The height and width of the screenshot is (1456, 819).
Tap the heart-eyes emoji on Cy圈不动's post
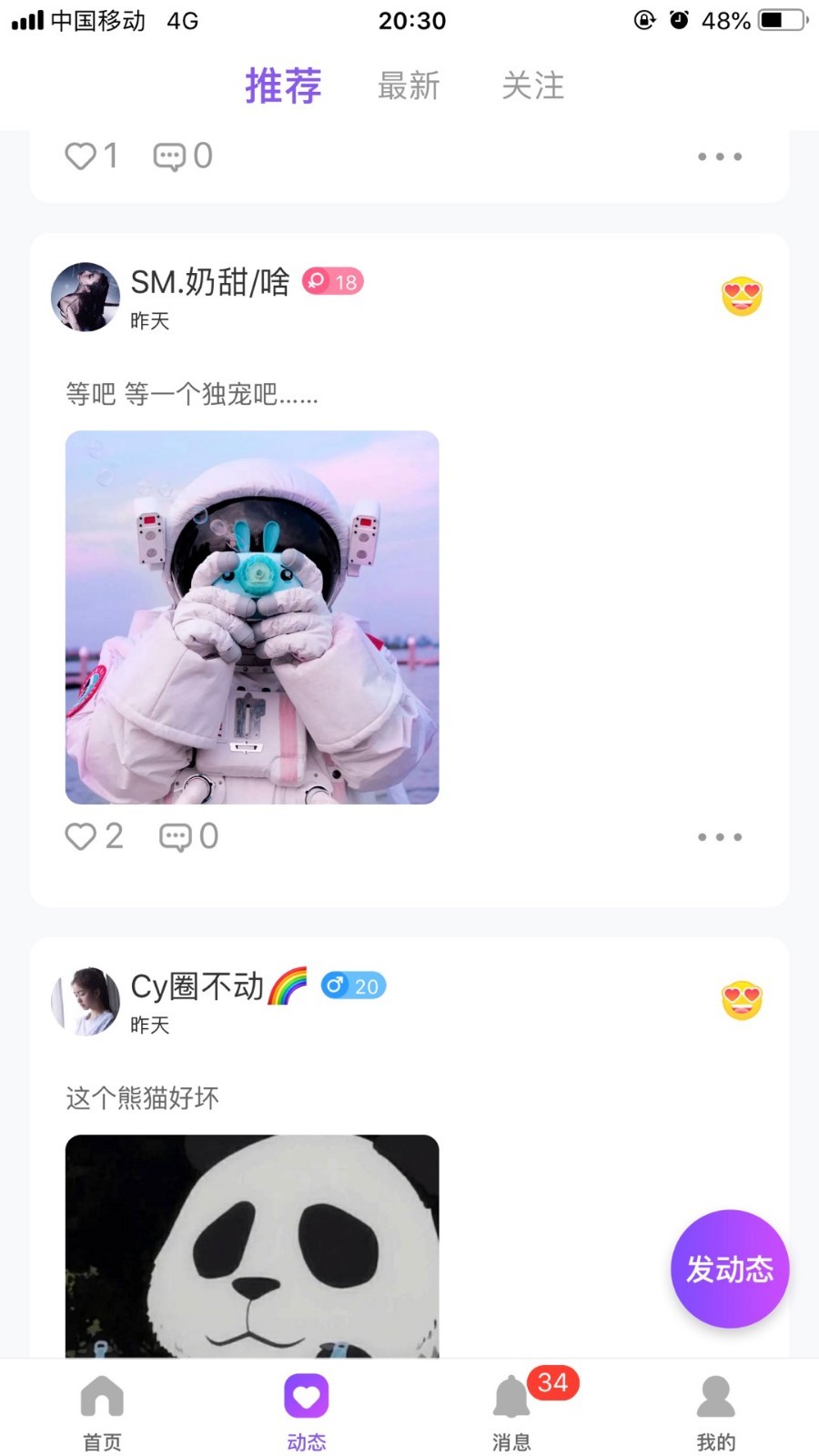(742, 998)
